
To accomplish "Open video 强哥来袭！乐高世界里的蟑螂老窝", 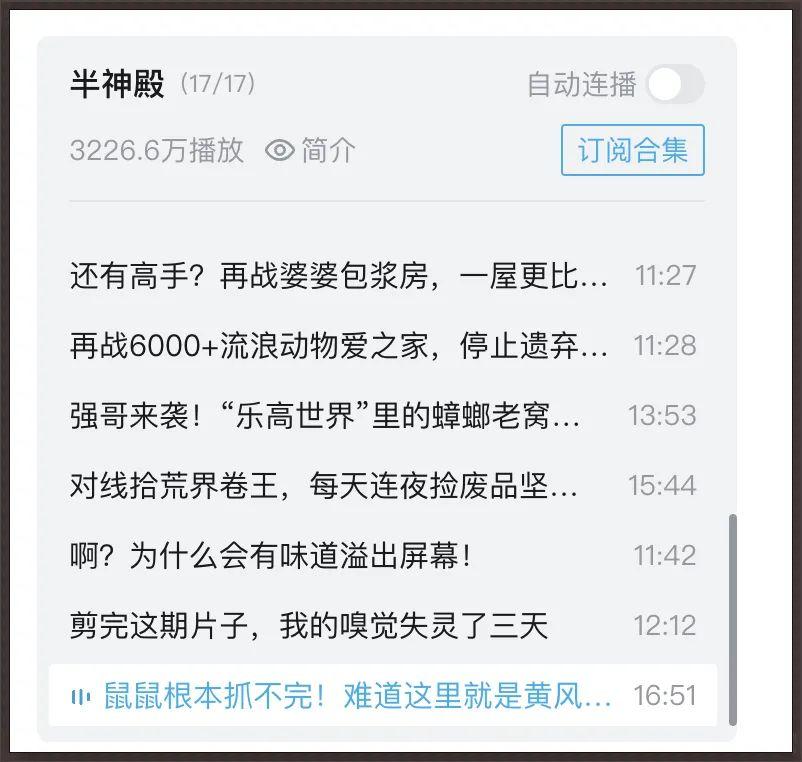I will (x=325, y=416).
